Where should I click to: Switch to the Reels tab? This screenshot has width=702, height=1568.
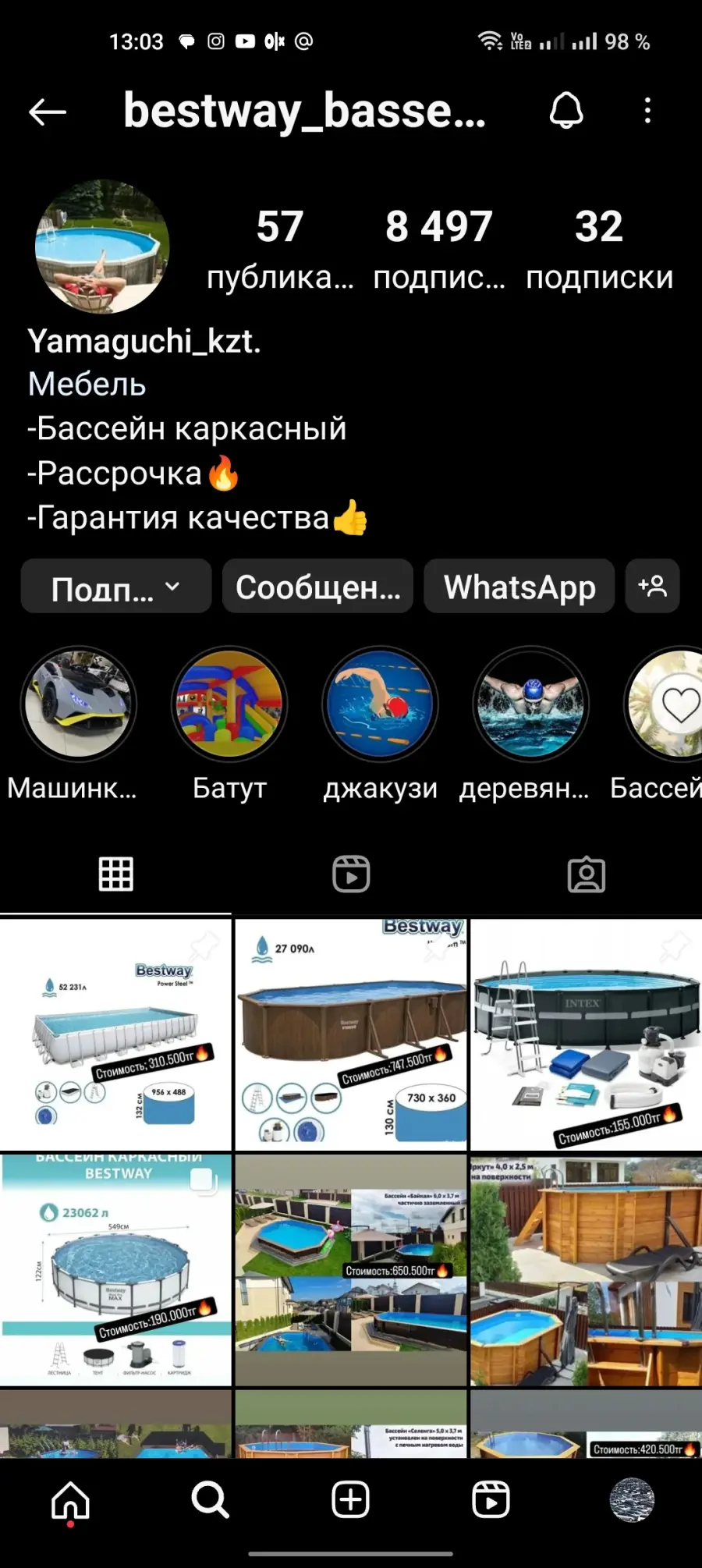point(351,874)
